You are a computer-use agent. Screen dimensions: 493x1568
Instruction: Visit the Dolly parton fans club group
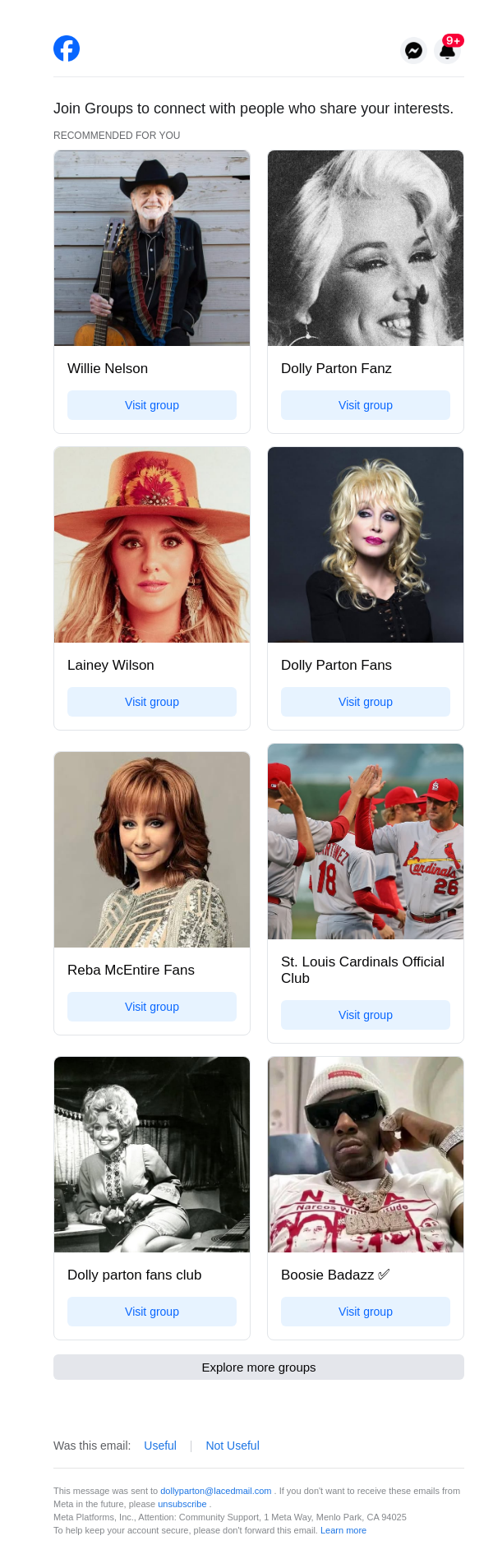[x=152, y=1312]
